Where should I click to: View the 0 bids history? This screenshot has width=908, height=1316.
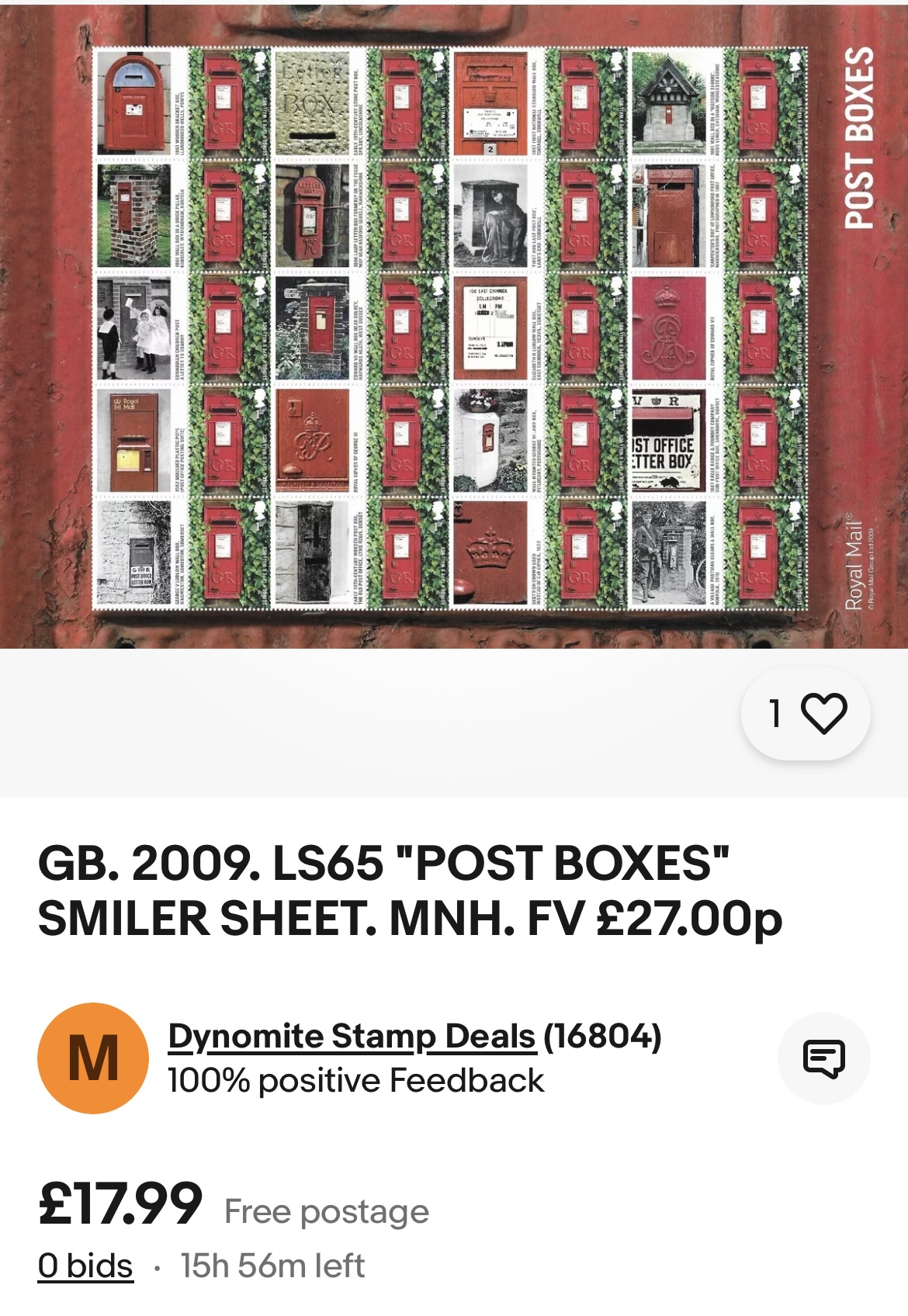[x=85, y=1266]
